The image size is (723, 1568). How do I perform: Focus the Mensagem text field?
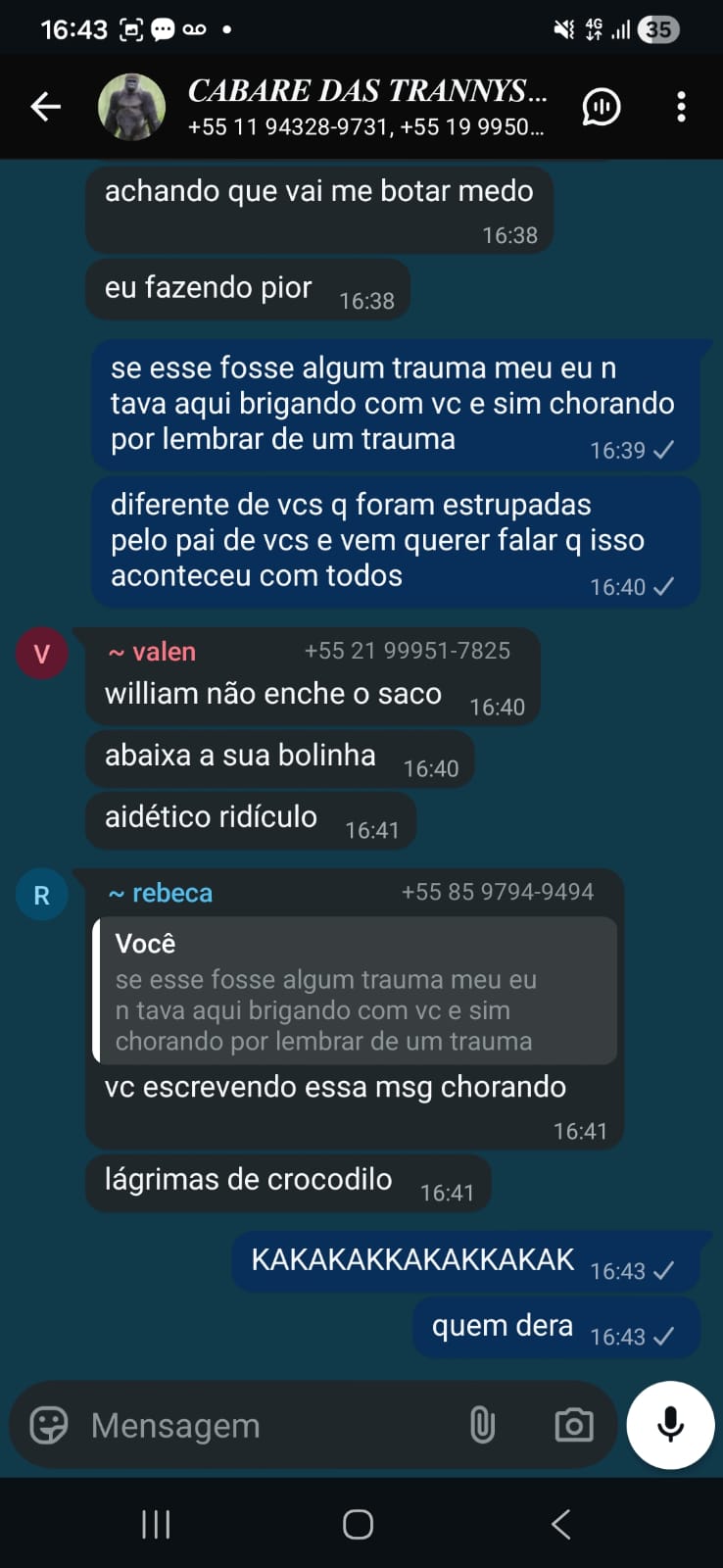coord(265,1425)
